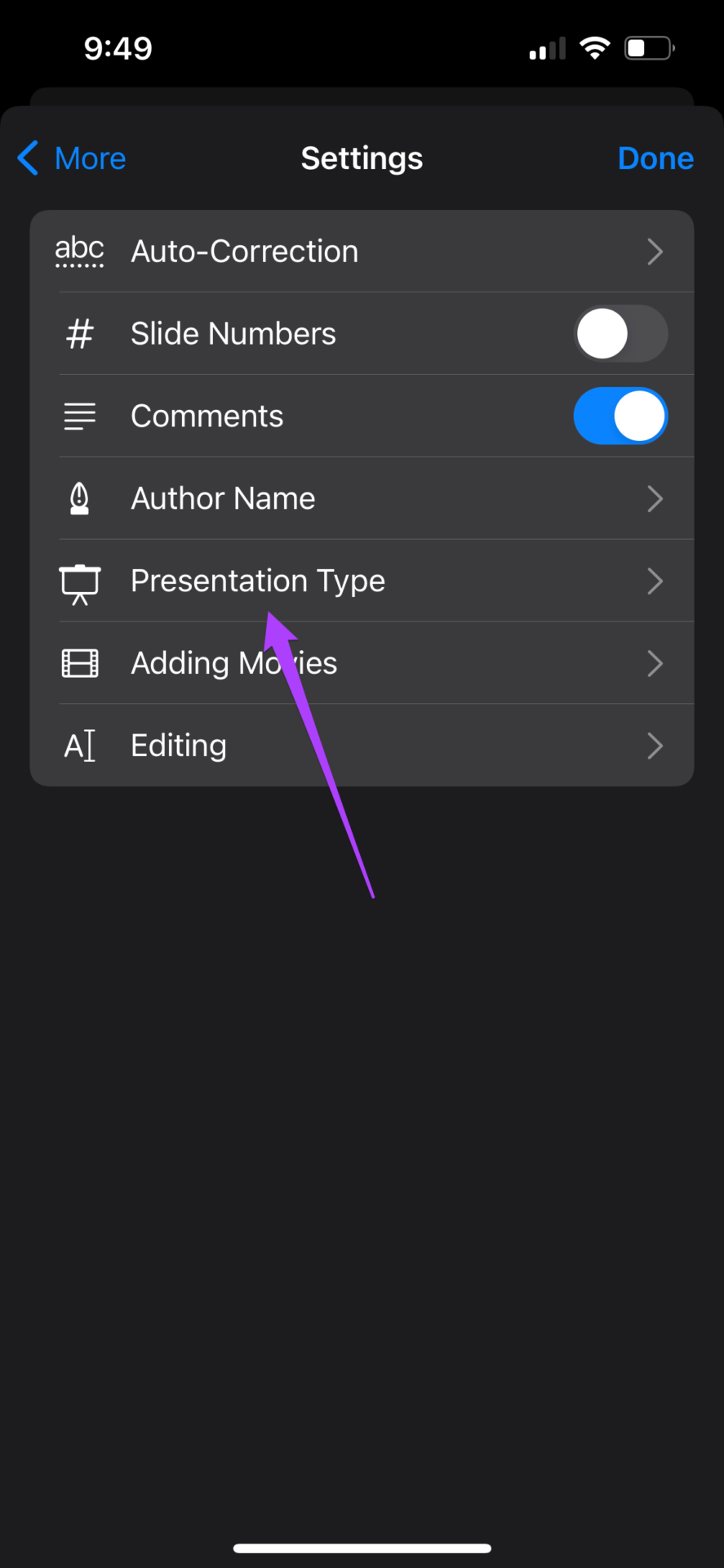This screenshot has width=724, height=1568.
Task: Turn off the Comments switch
Action: tap(620, 416)
